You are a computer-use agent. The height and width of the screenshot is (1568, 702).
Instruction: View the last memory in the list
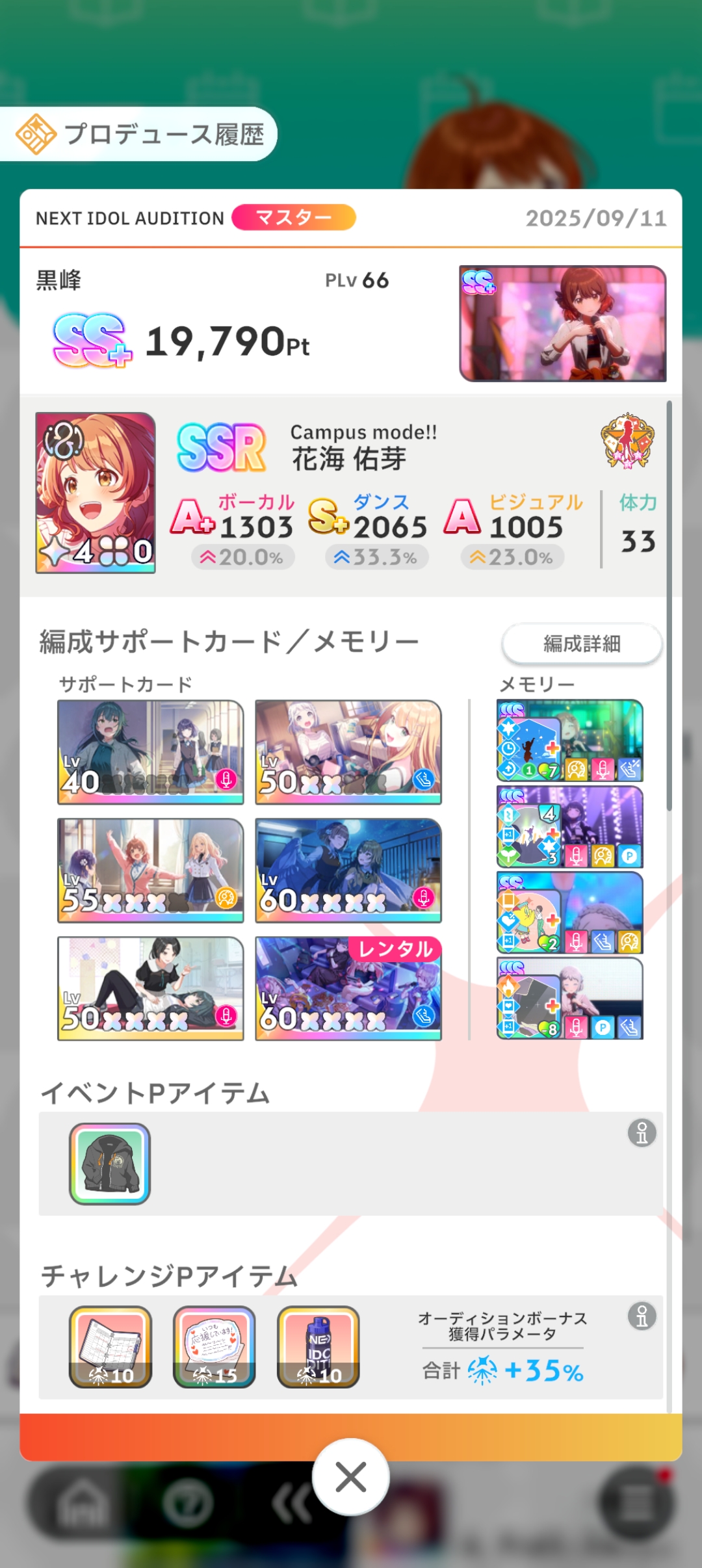(x=570, y=998)
